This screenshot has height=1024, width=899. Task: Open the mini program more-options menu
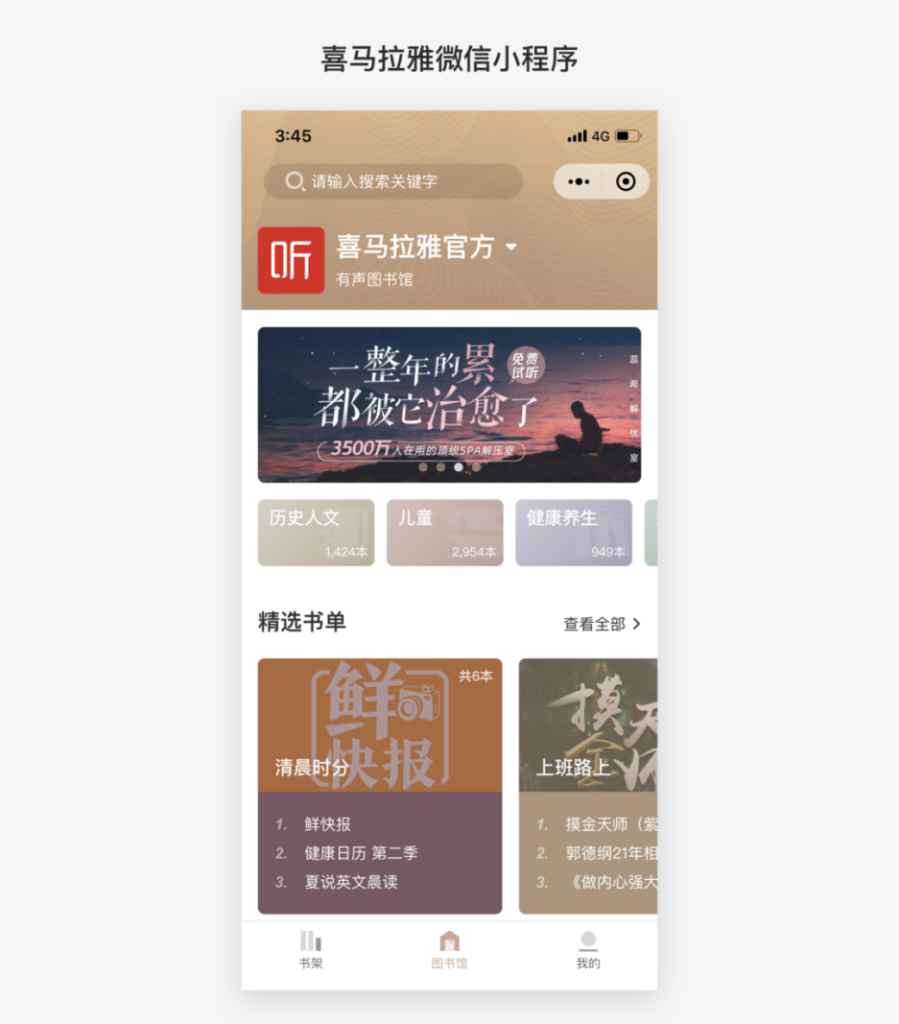pos(579,182)
